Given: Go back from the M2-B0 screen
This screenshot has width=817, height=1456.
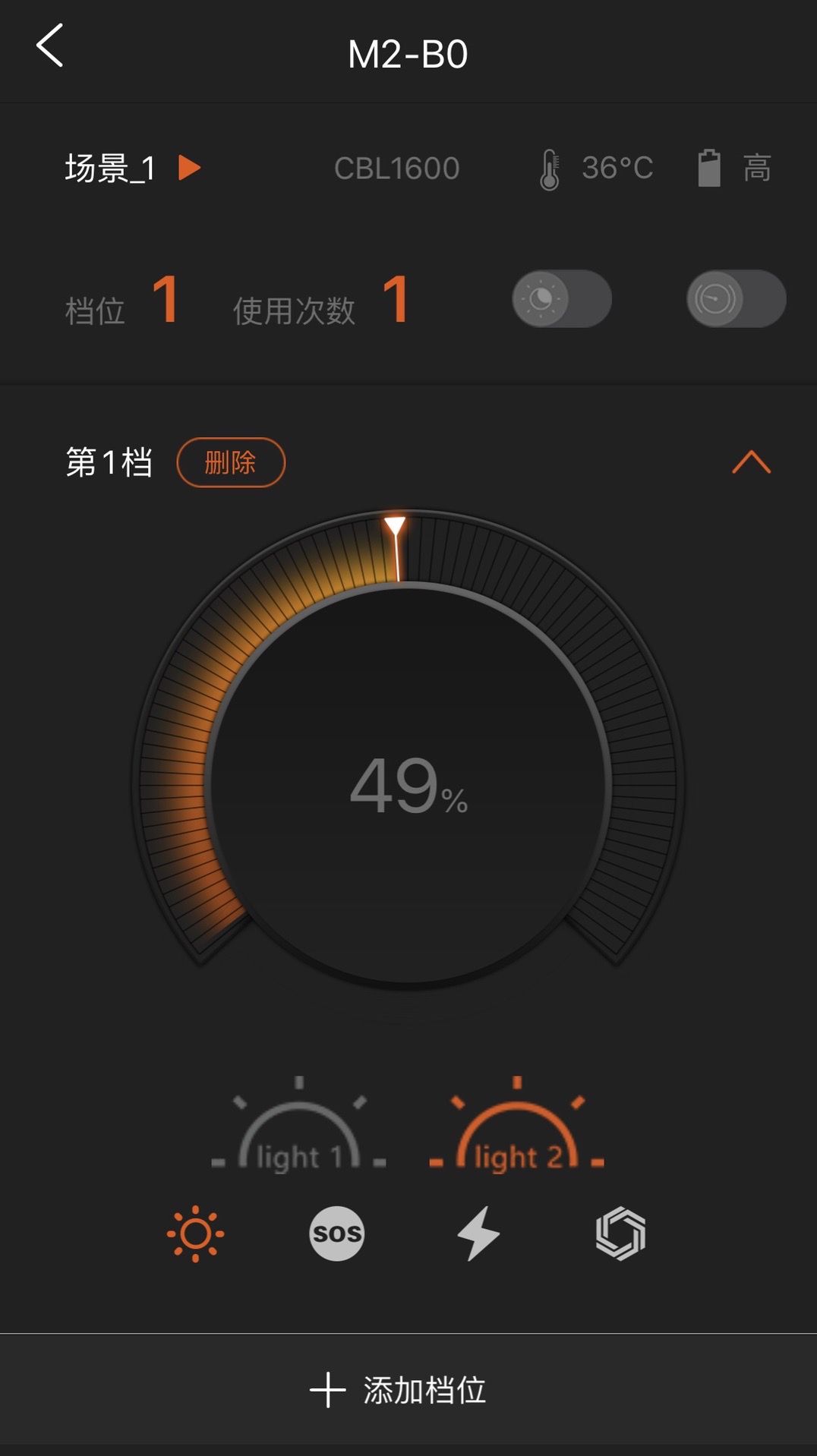Looking at the screenshot, I should 50,46.
